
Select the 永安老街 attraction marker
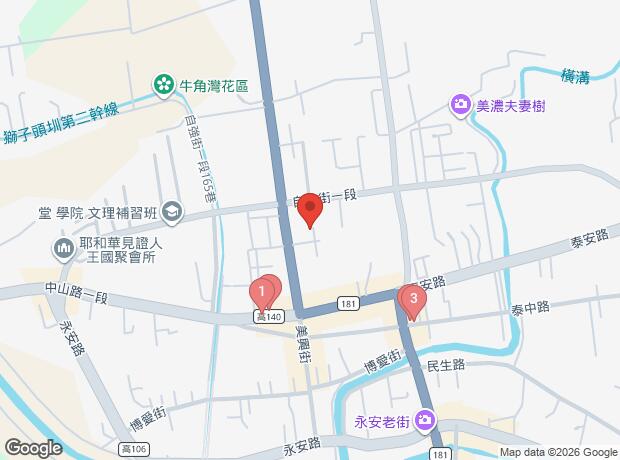[428, 420]
